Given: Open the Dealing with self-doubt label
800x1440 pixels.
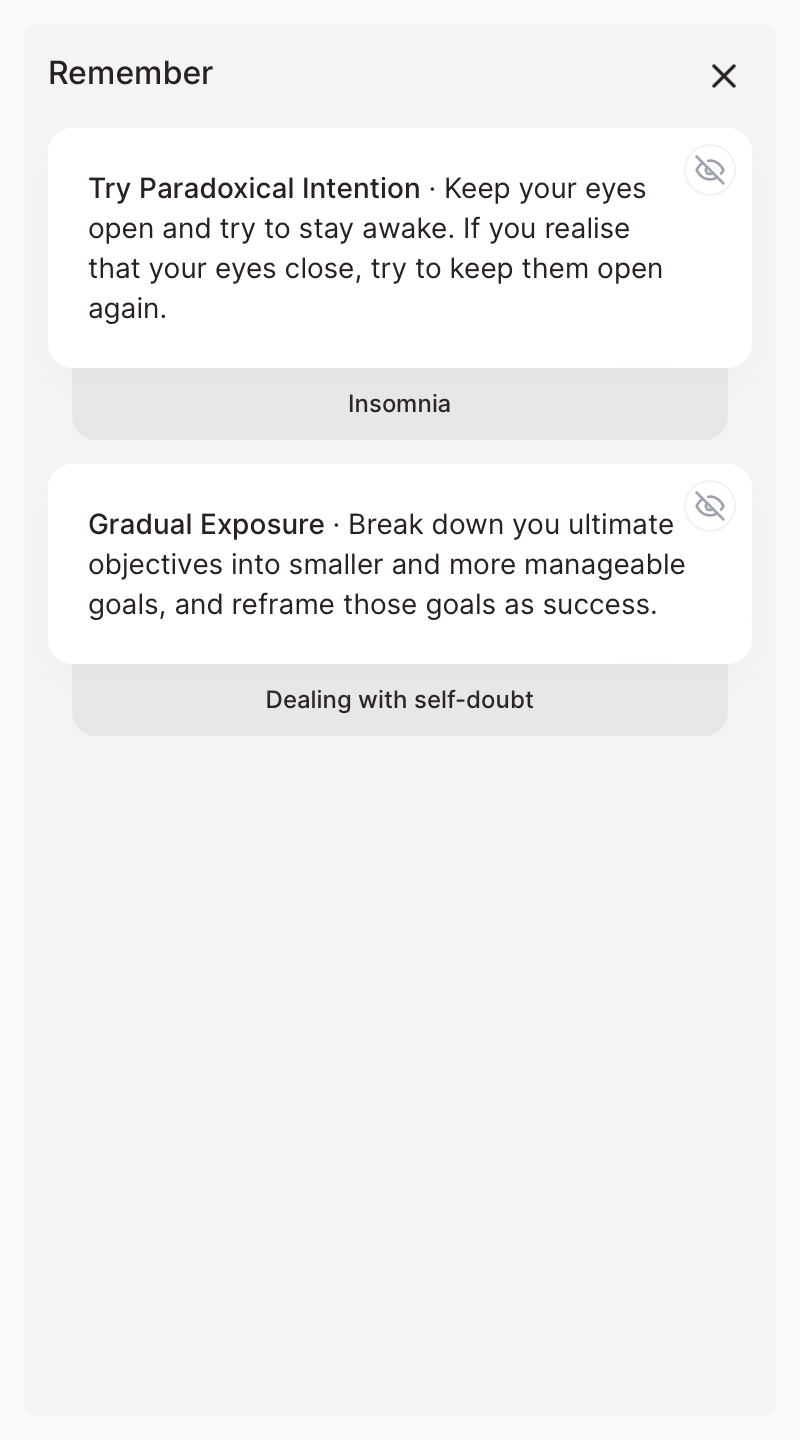Looking at the screenshot, I should (x=400, y=700).
